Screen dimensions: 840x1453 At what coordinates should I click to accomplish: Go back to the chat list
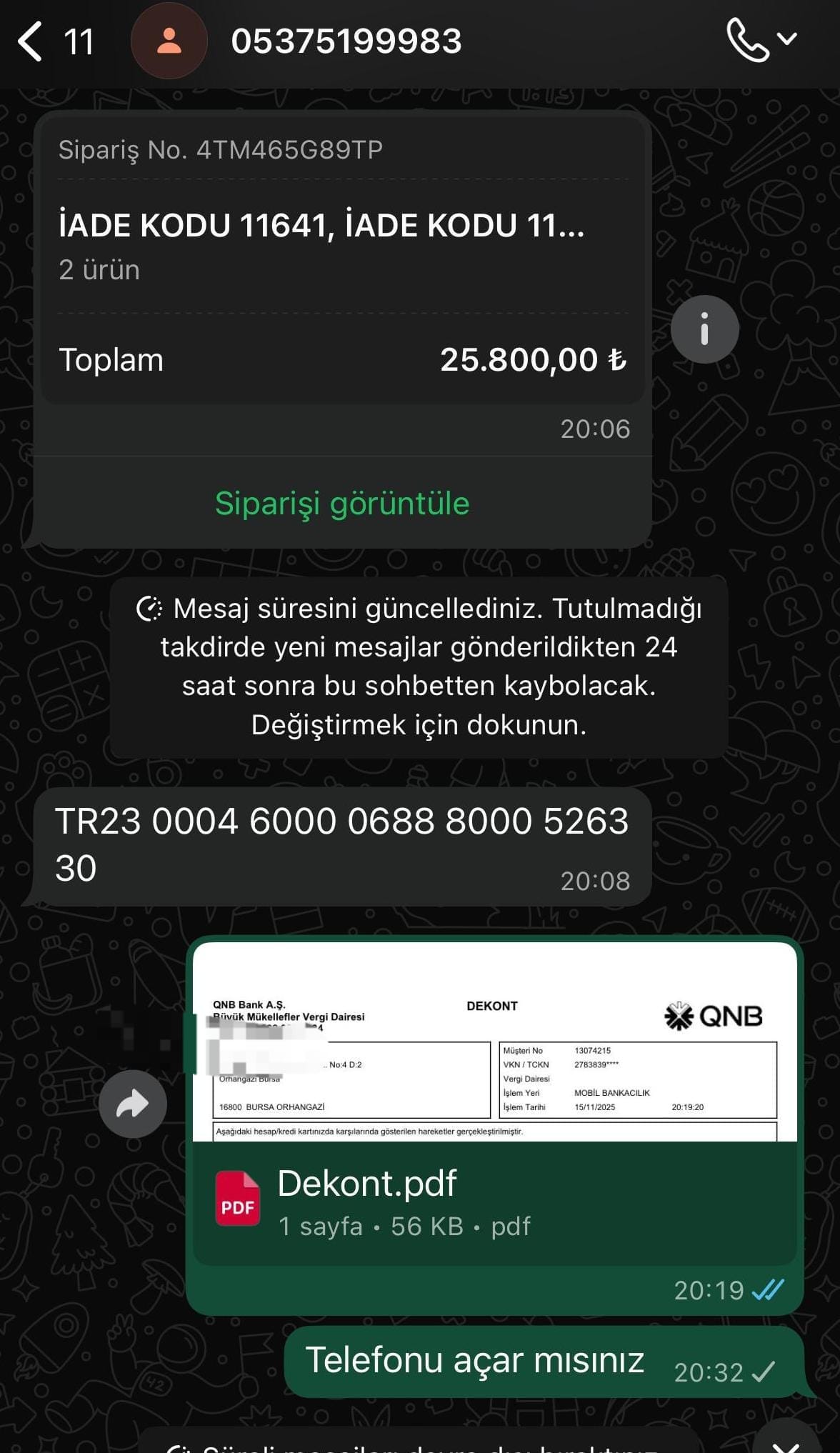[x=30, y=41]
